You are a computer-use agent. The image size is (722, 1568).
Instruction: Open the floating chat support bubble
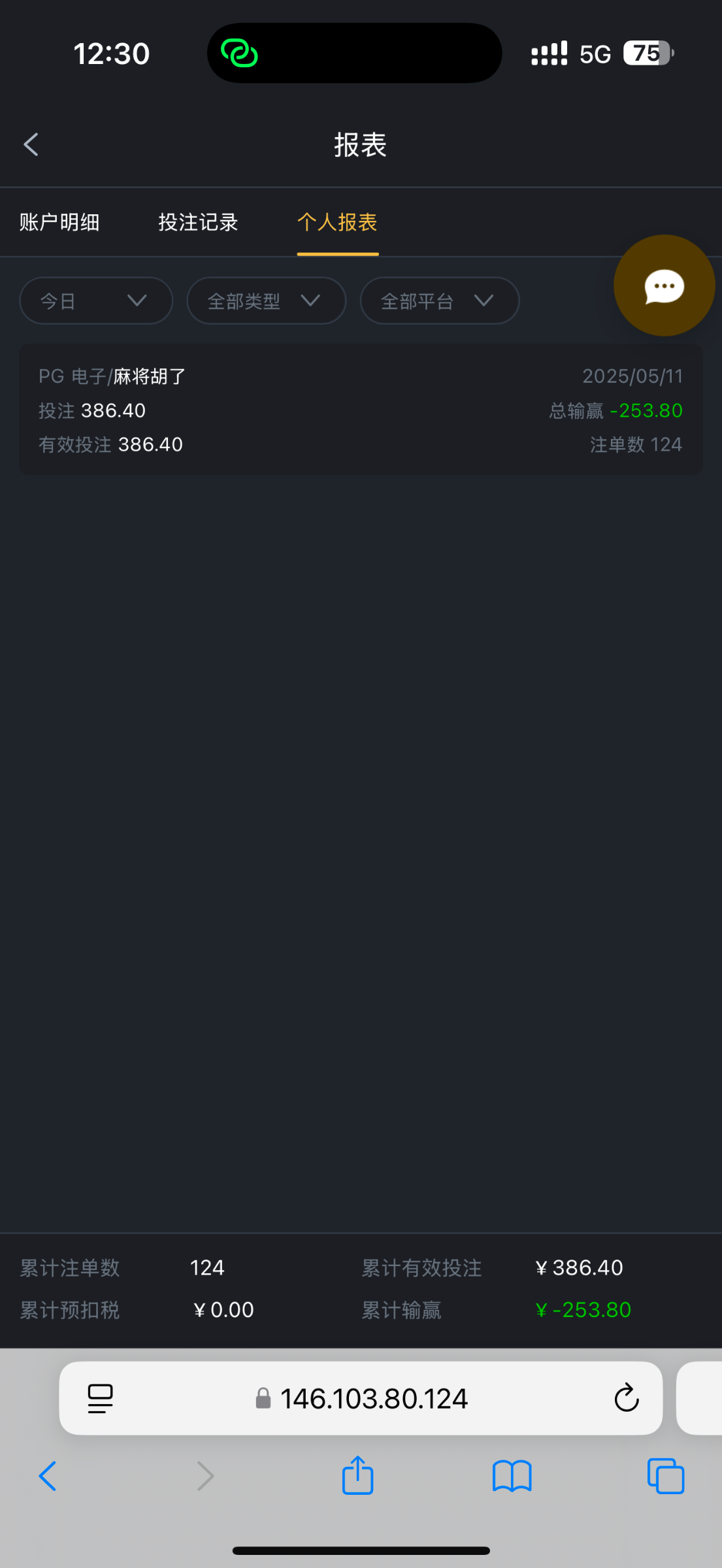664,286
